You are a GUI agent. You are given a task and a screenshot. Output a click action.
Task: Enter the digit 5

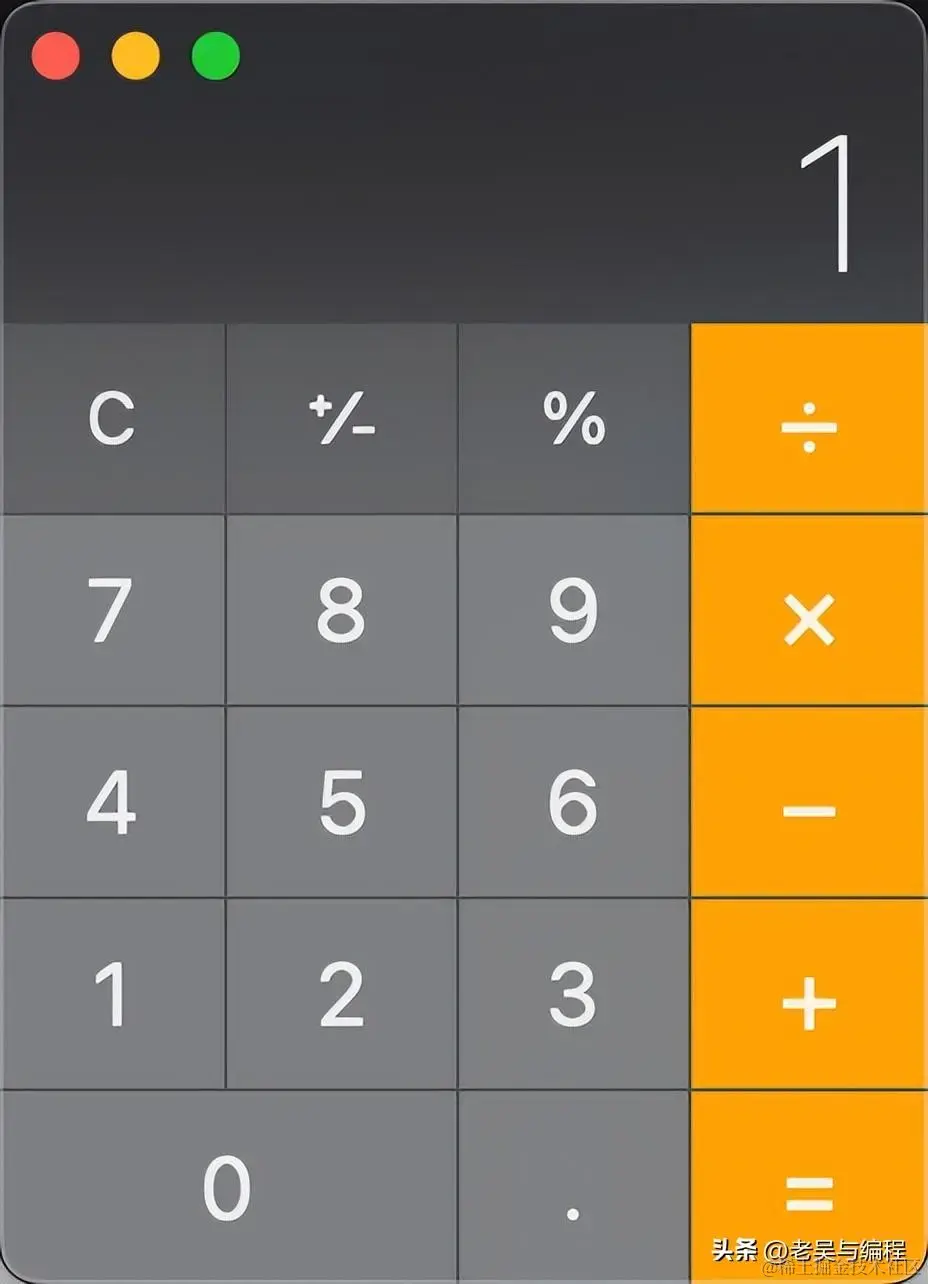click(x=342, y=802)
